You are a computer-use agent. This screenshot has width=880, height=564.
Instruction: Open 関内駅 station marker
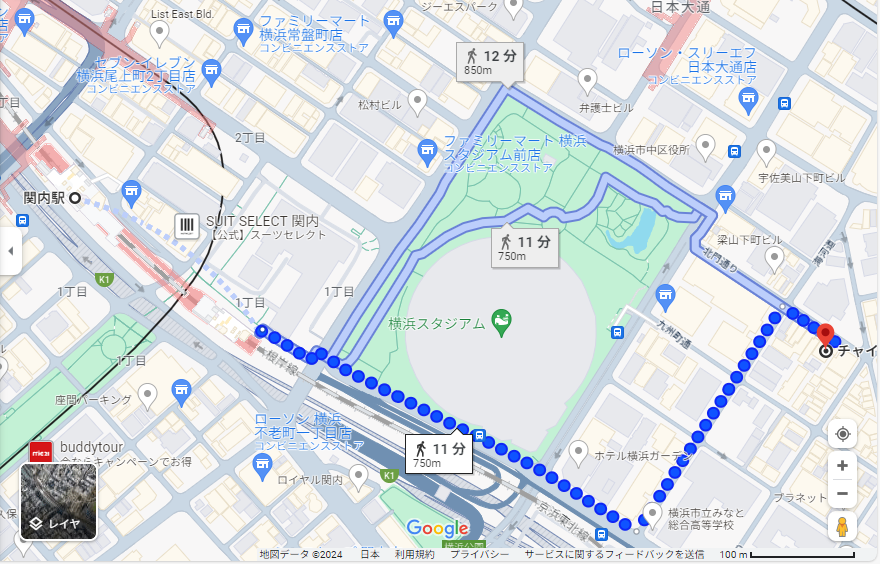point(74,198)
